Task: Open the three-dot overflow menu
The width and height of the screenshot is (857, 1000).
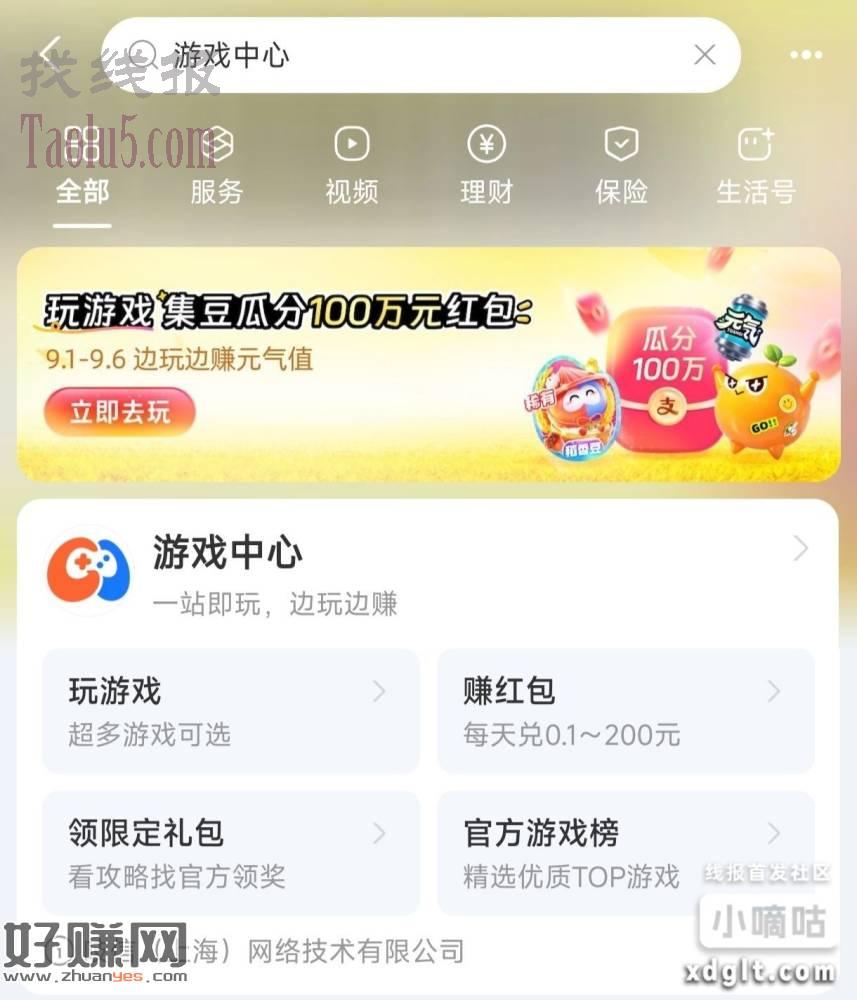Action: tap(806, 55)
